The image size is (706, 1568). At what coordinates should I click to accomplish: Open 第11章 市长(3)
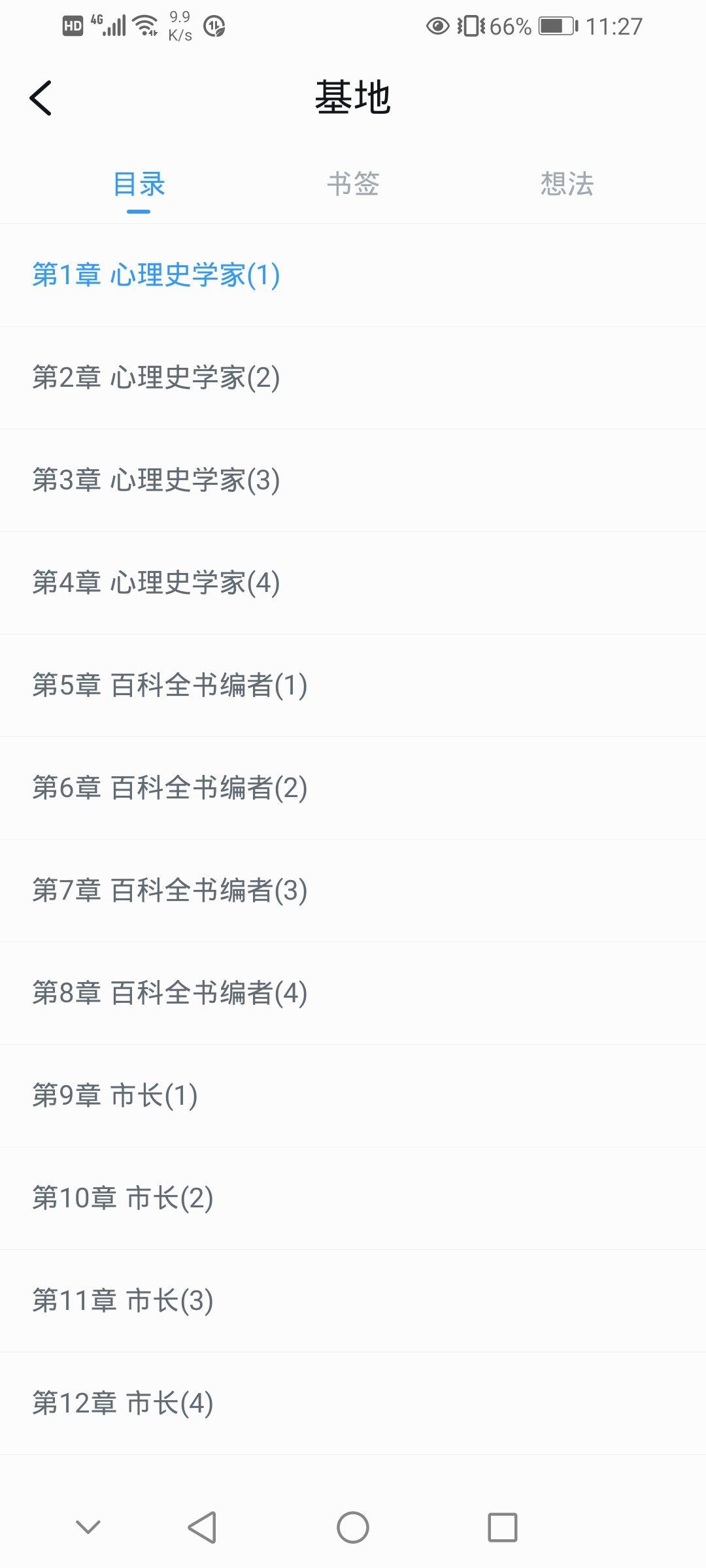(x=123, y=1301)
